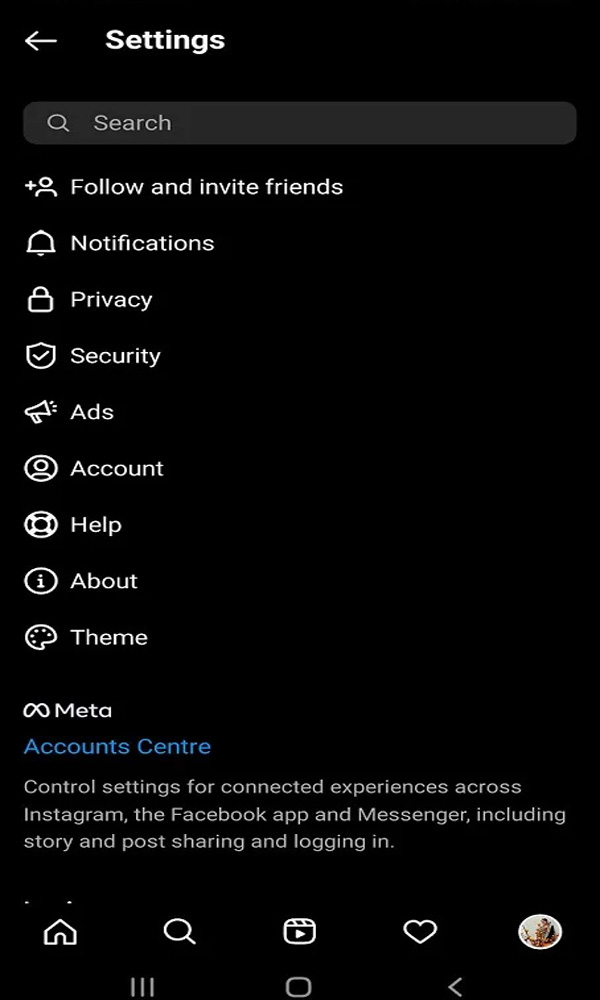Go back from Settings
This screenshot has width=600, height=1000.
tap(41, 41)
